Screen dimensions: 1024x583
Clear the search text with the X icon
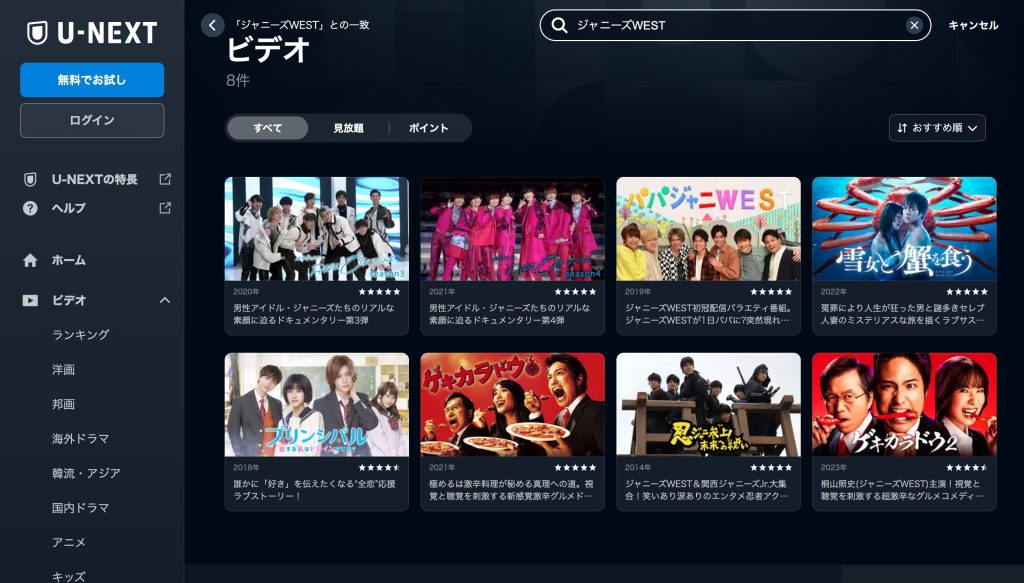click(x=914, y=25)
